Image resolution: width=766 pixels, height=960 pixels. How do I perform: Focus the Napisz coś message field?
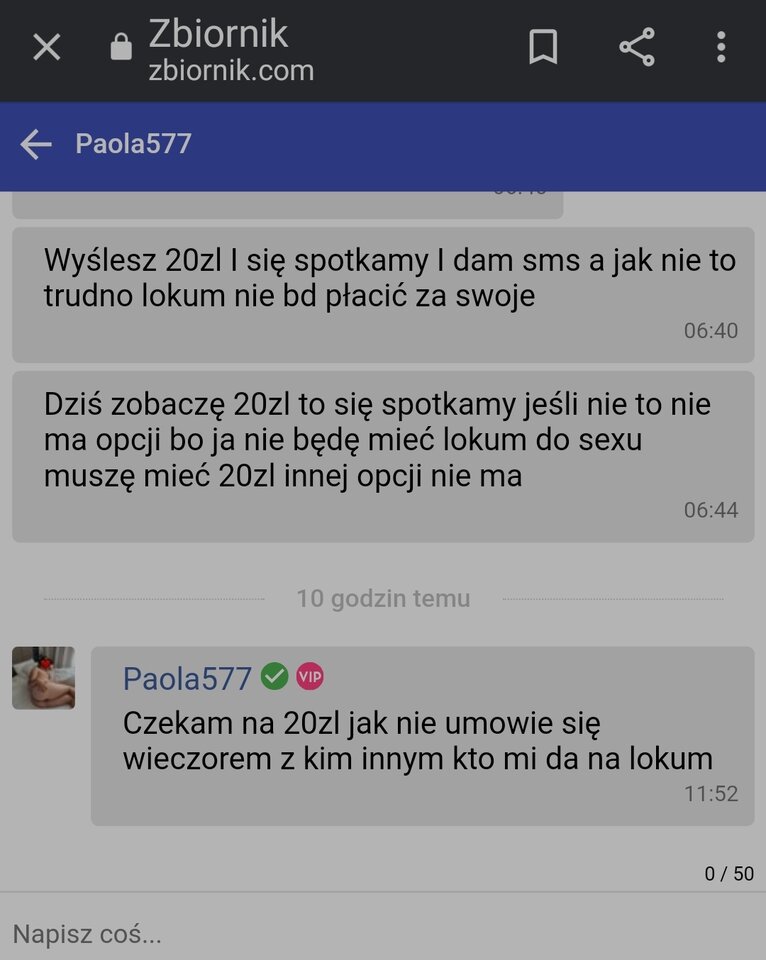click(x=380, y=934)
